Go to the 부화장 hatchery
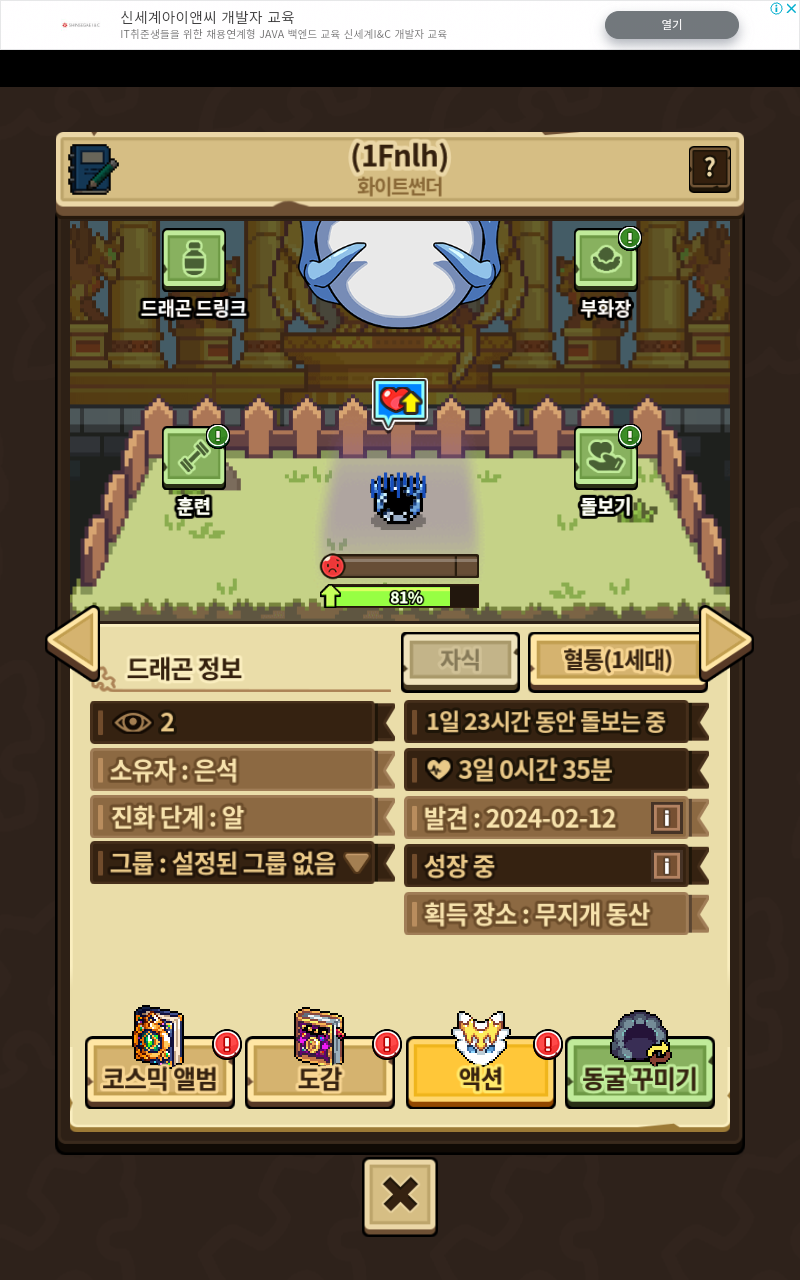 pos(605,259)
